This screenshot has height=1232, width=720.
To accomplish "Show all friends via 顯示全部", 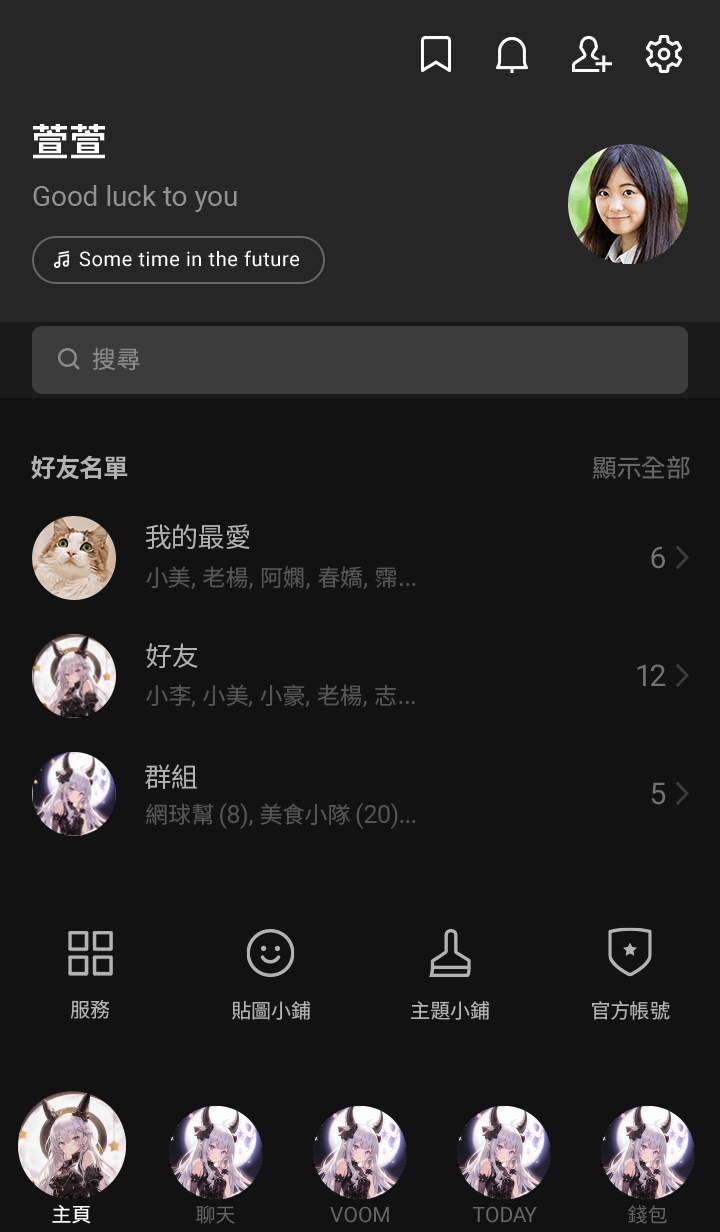I will [x=641, y=468].
